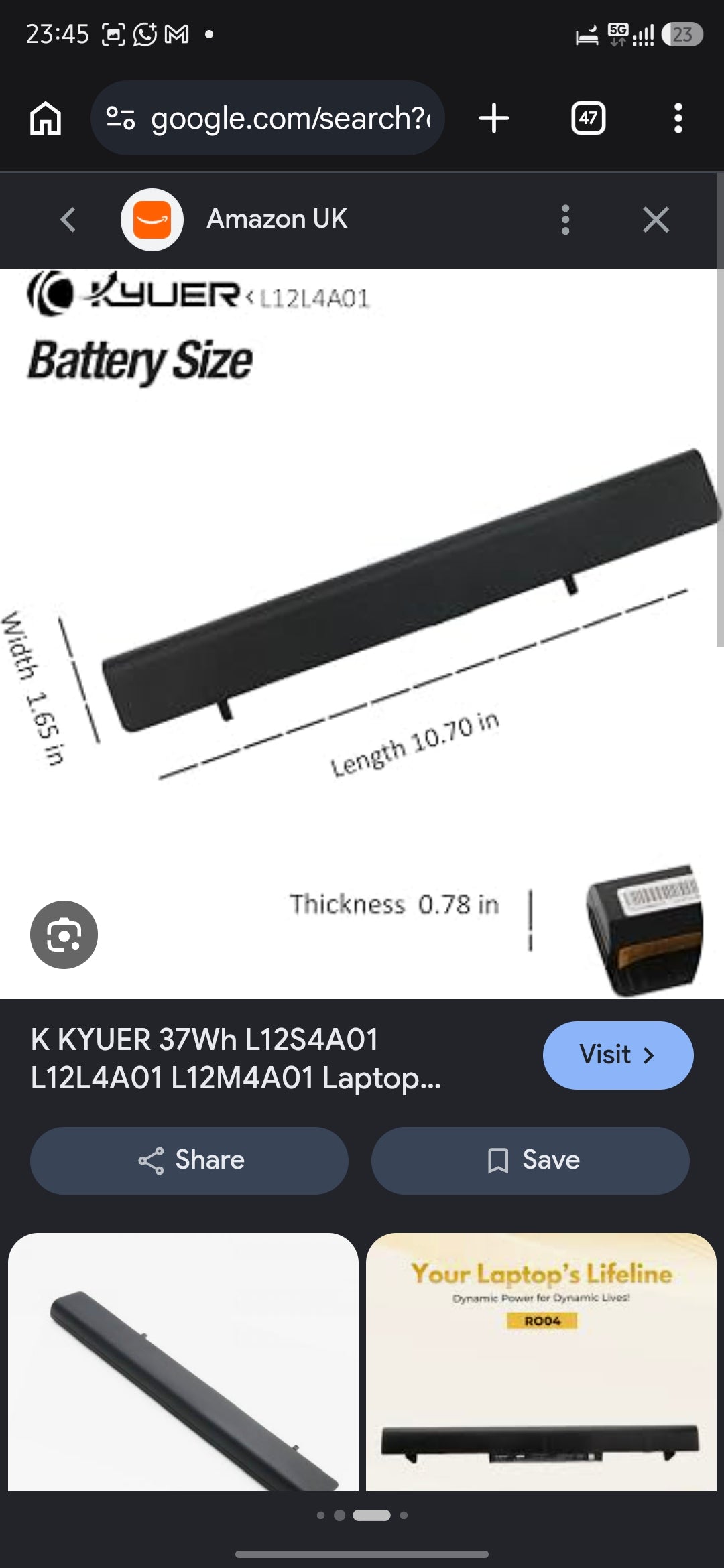Go to the browser home page
This screenshot has width=724, height=1568.
click(46, 119)
